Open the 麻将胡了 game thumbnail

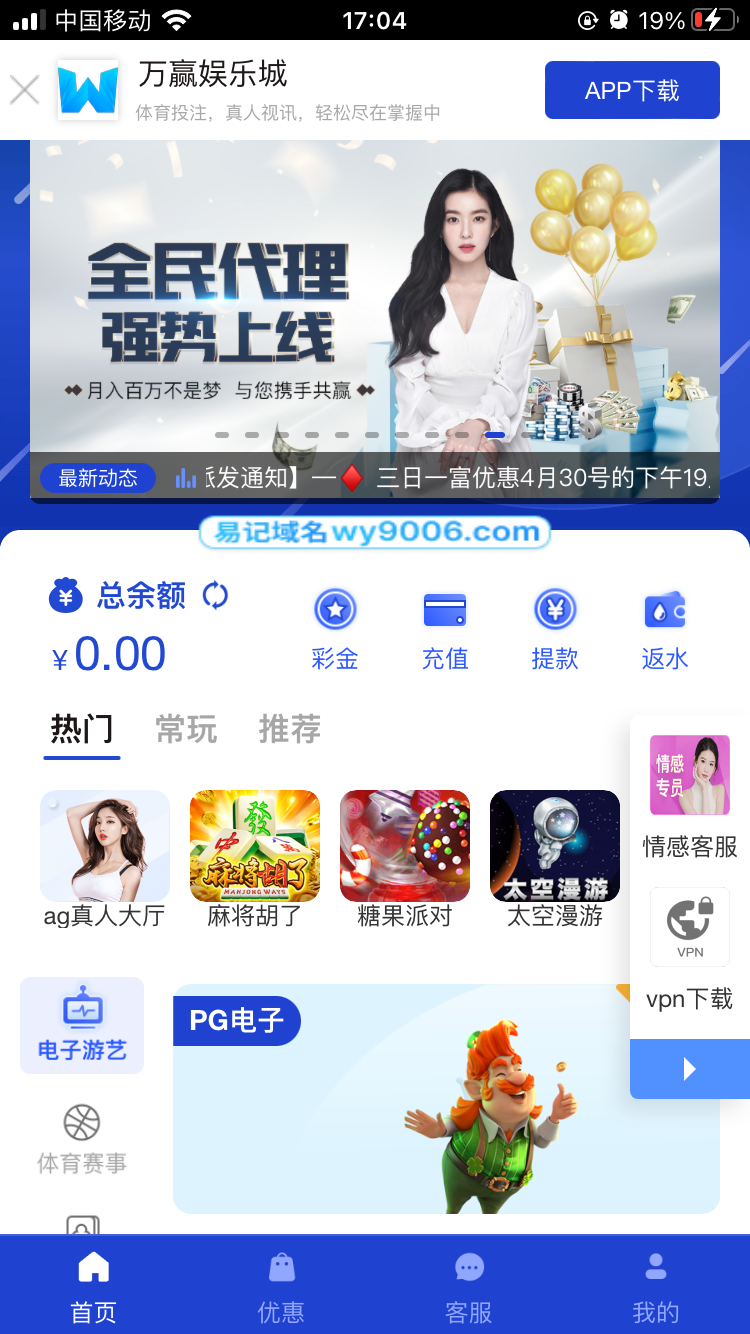click(x=254, y=845)
